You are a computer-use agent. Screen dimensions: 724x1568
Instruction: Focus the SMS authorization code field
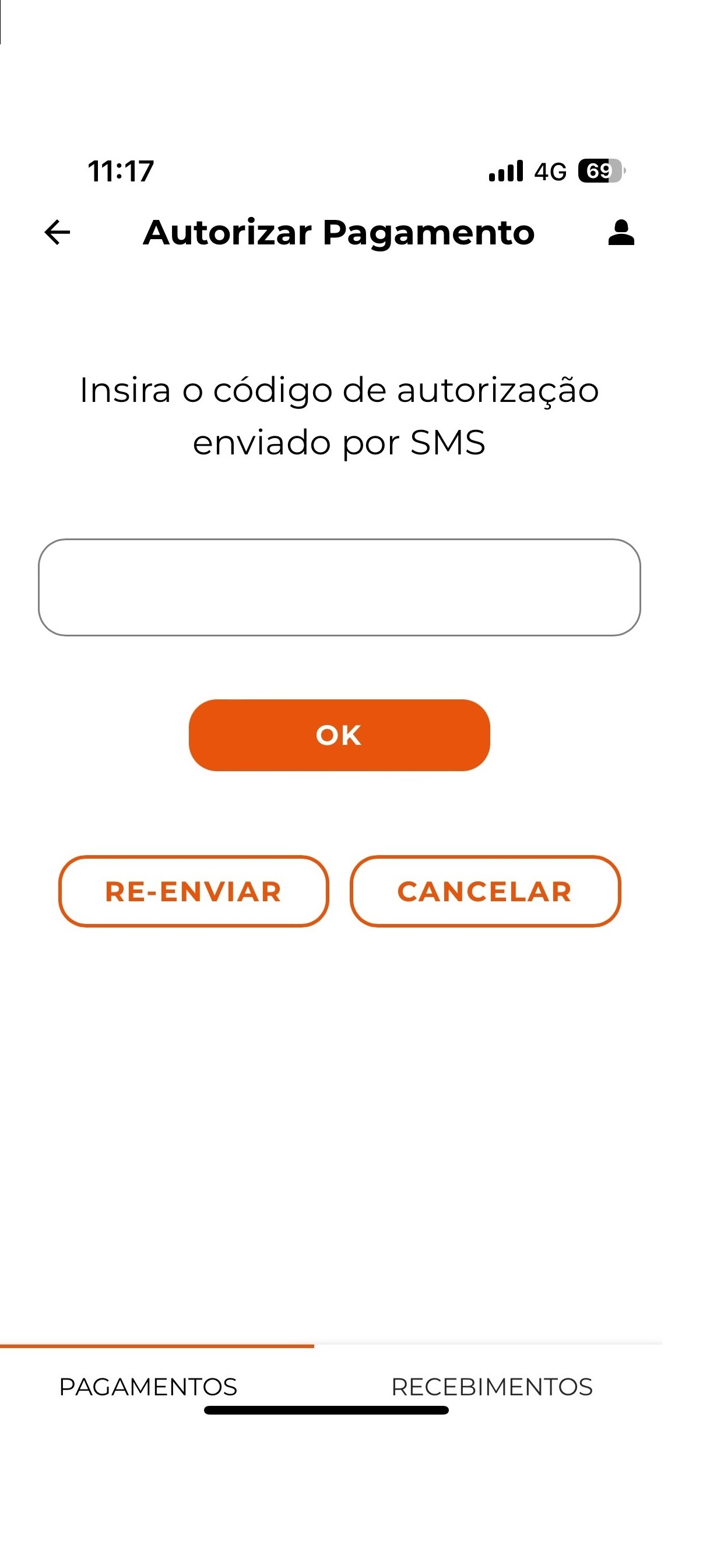[339, 587]
